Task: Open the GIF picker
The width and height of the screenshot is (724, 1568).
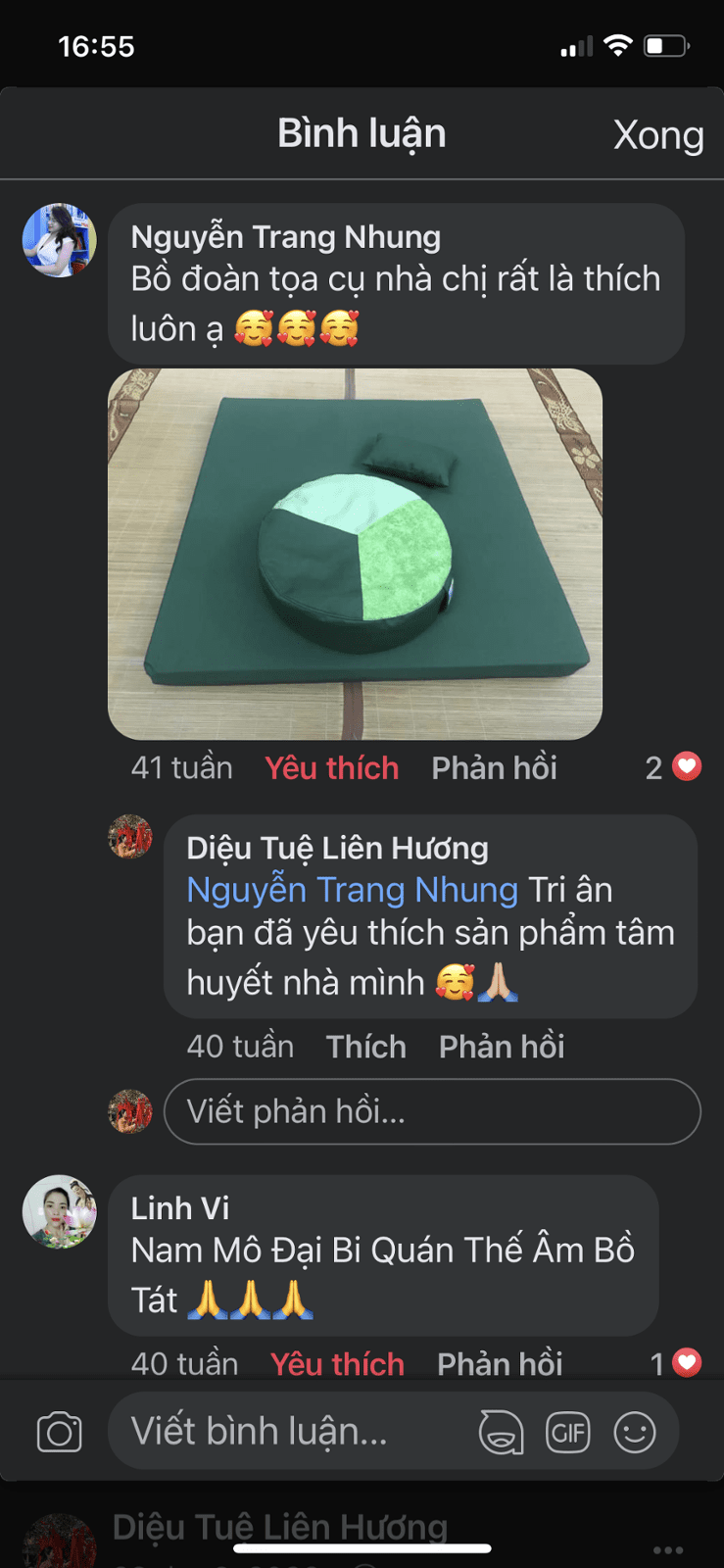Action: (x=568, y=1433)
